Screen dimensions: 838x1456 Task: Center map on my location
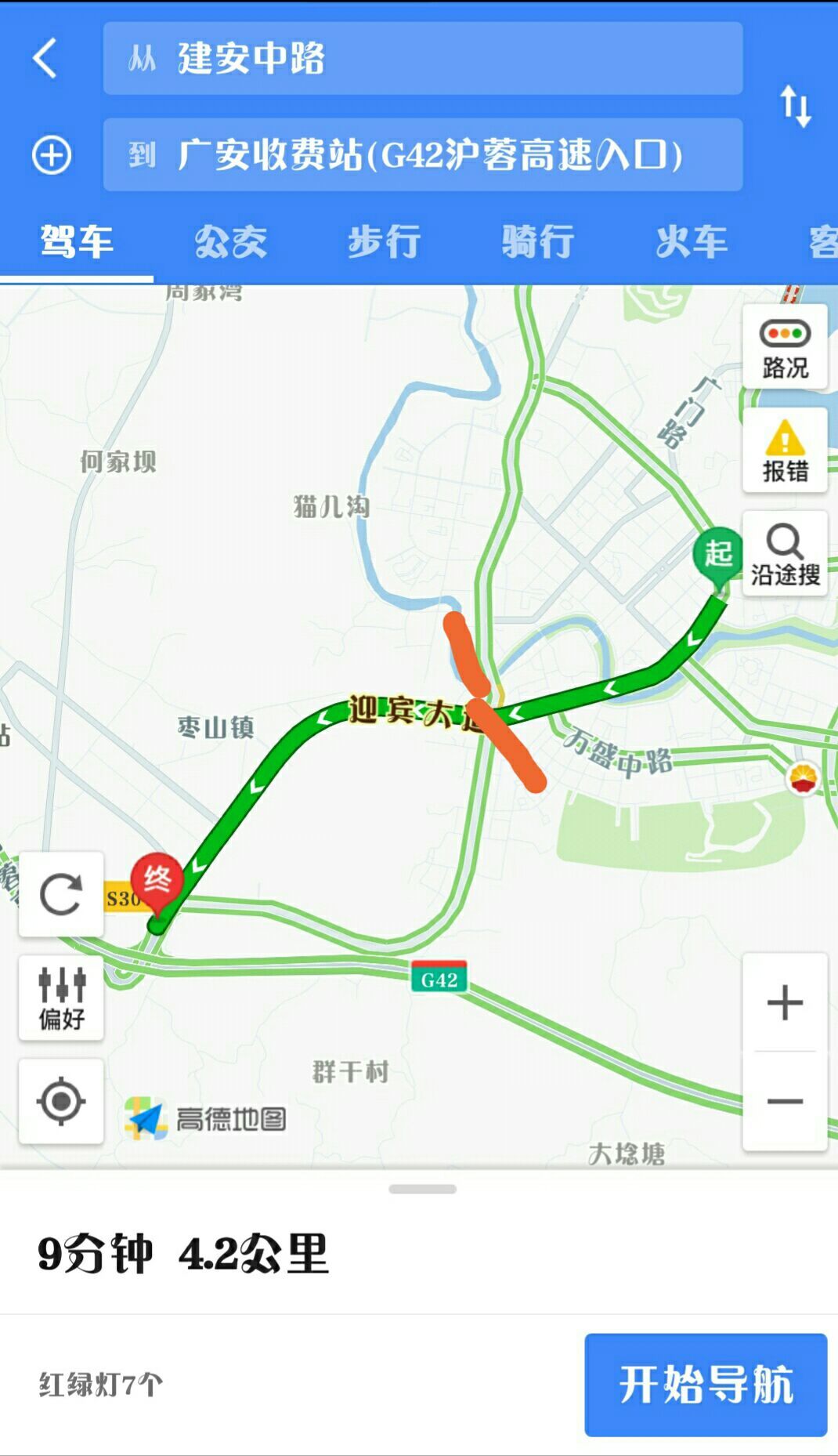click(61, 1101)
